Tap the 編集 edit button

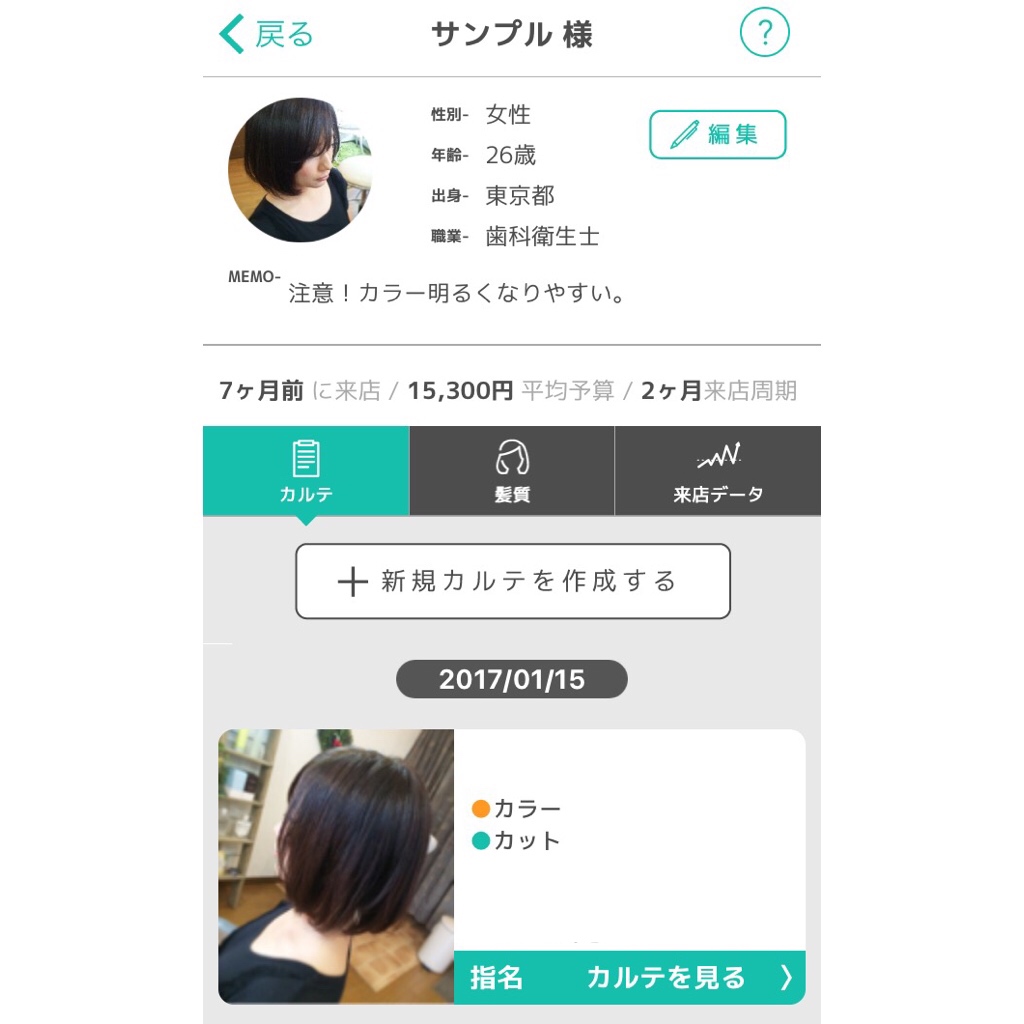(x=717, y=135)
